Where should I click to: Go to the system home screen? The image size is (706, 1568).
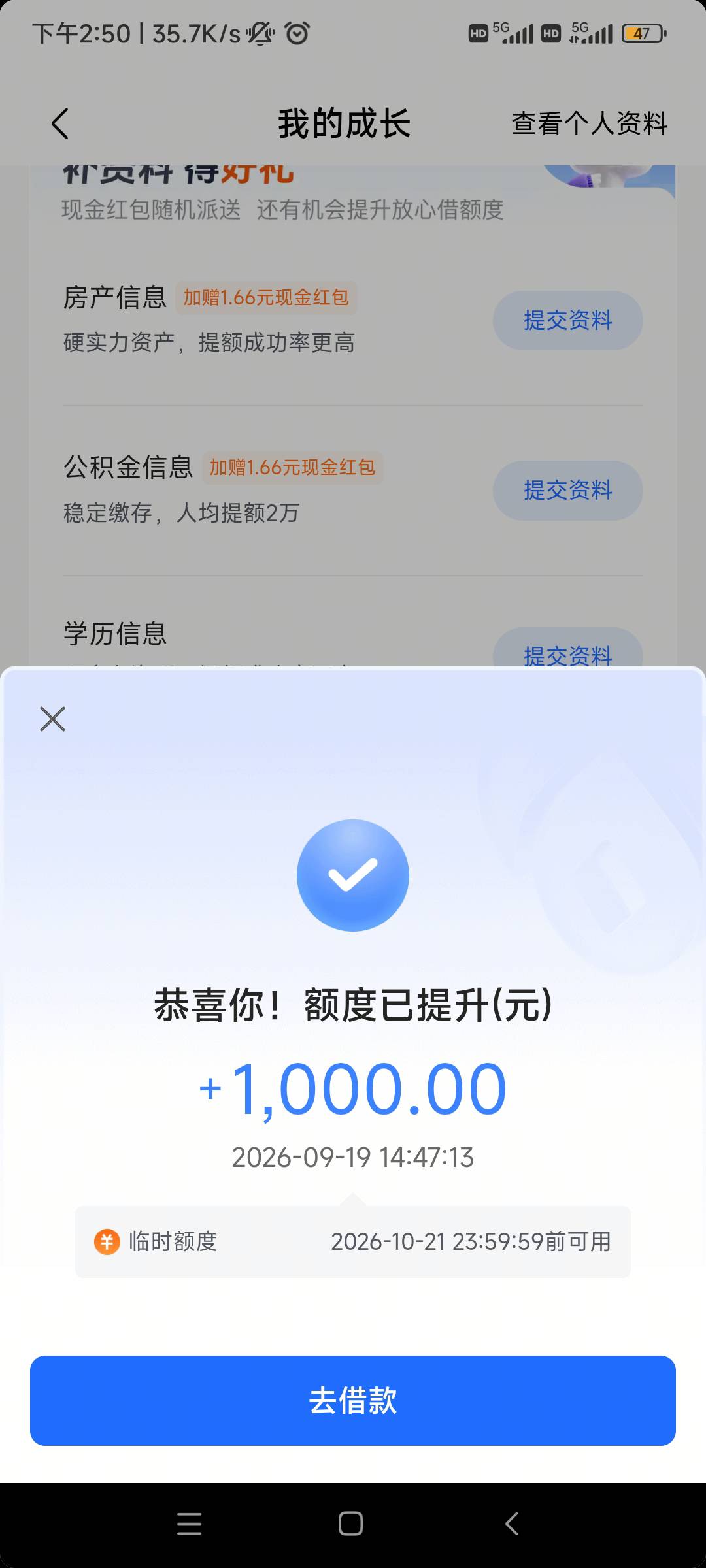pos(351,1524)
